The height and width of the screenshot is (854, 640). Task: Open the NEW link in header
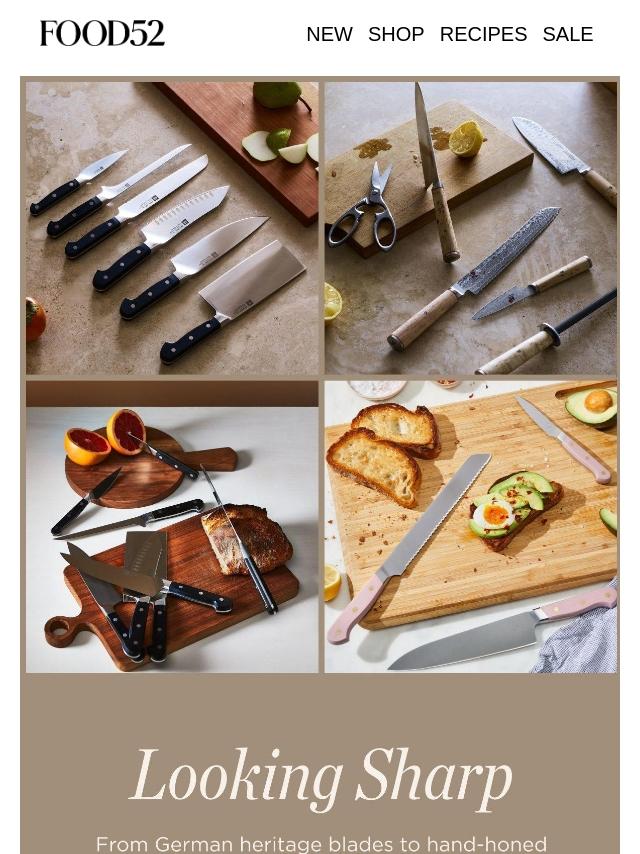(329, 34)
